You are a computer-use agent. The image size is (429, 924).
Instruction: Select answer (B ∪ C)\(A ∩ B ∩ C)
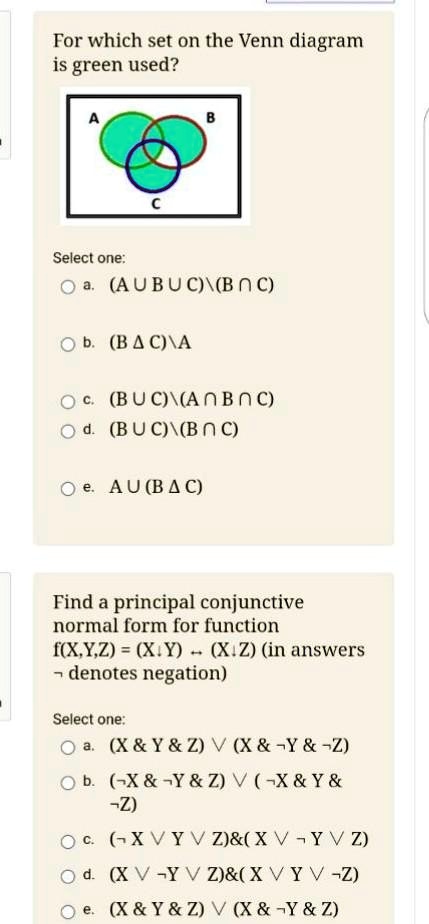pyautogui.click(x=68, y=402)
